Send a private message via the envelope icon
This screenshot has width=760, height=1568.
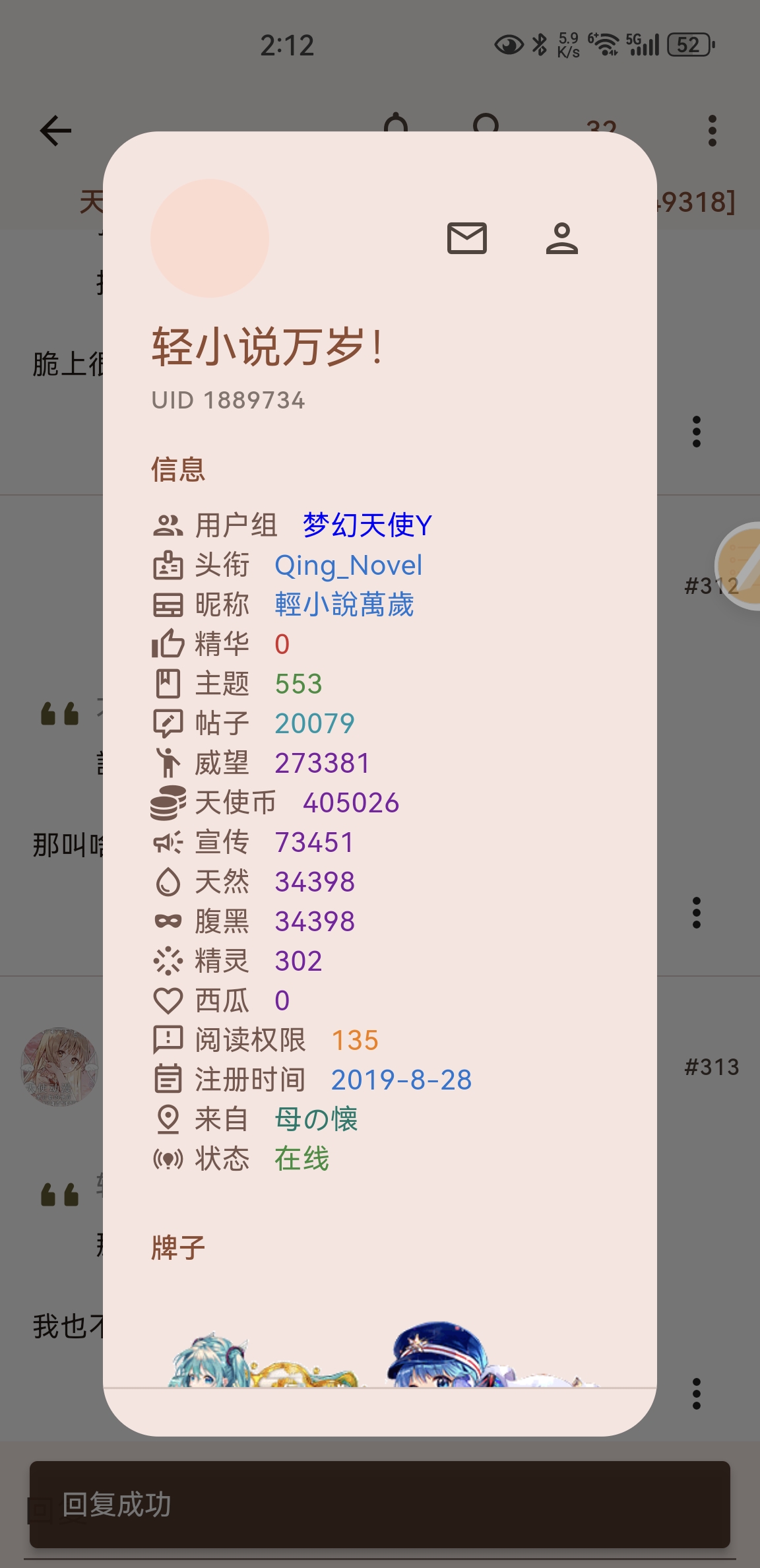click(x=466, y=238)
